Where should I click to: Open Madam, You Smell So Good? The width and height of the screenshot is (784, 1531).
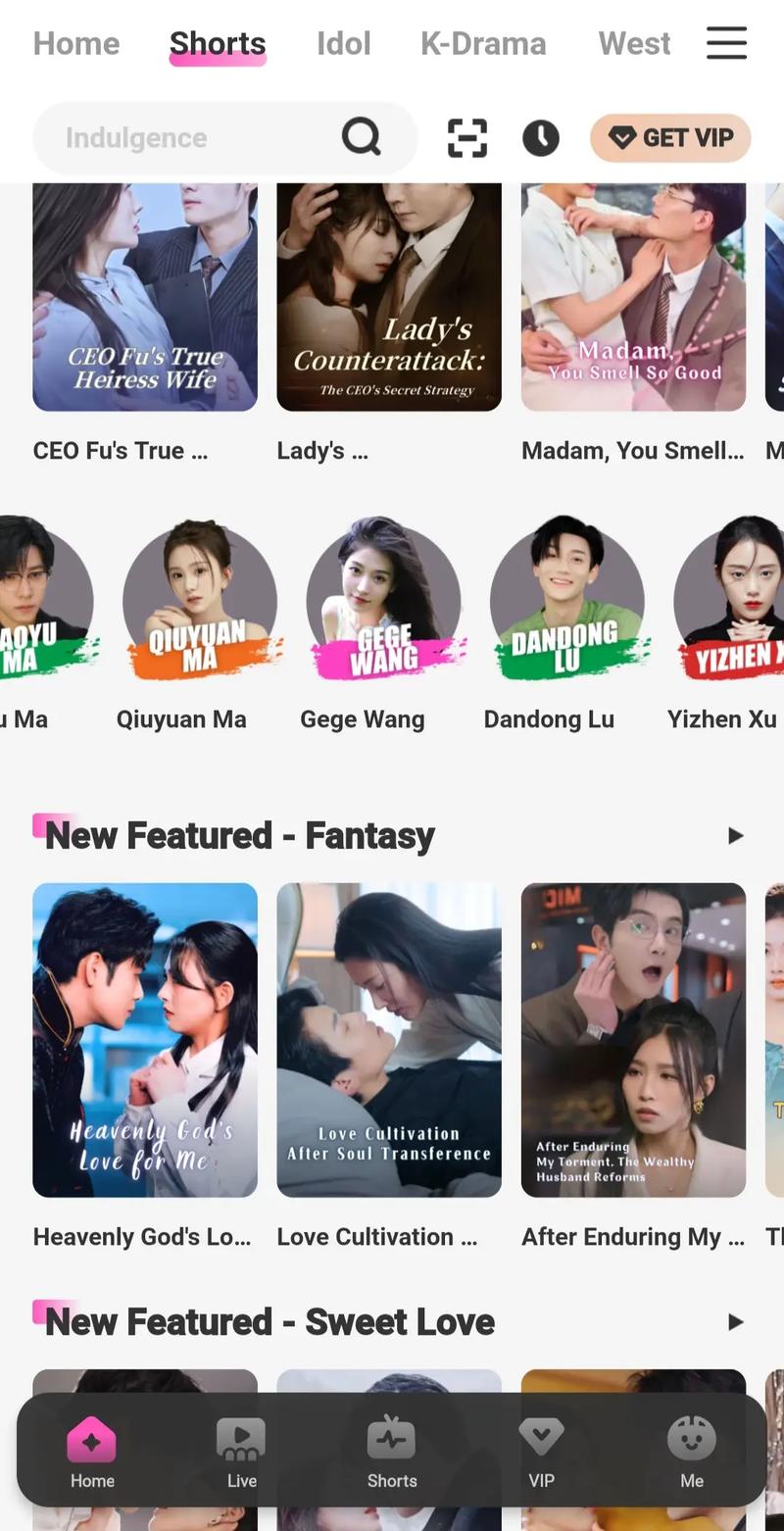pyautogui.click(x=633, y=299)
